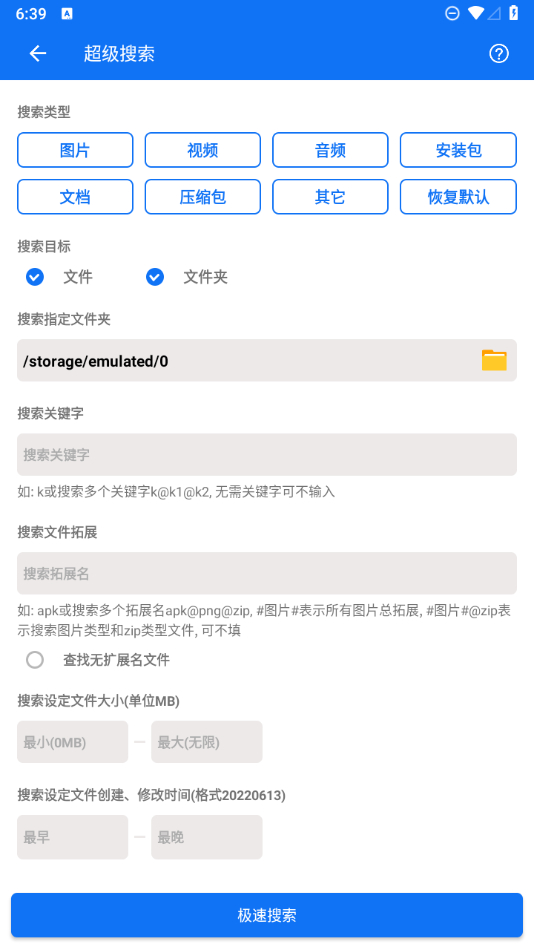
Task: Choose the 安装包 search type
Action: tap(458, 150)
